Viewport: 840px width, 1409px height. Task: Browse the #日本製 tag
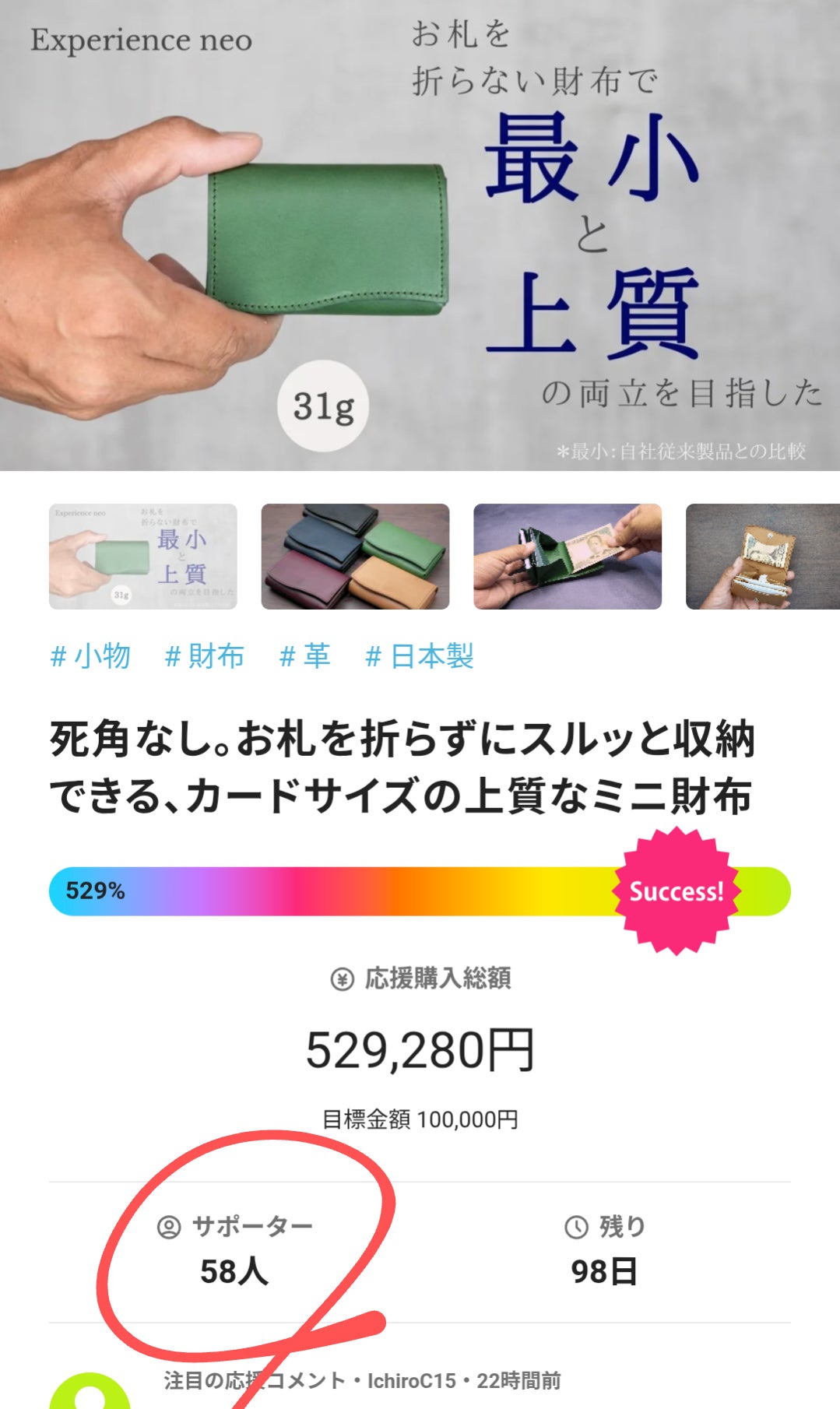click(x=420, y=656)
